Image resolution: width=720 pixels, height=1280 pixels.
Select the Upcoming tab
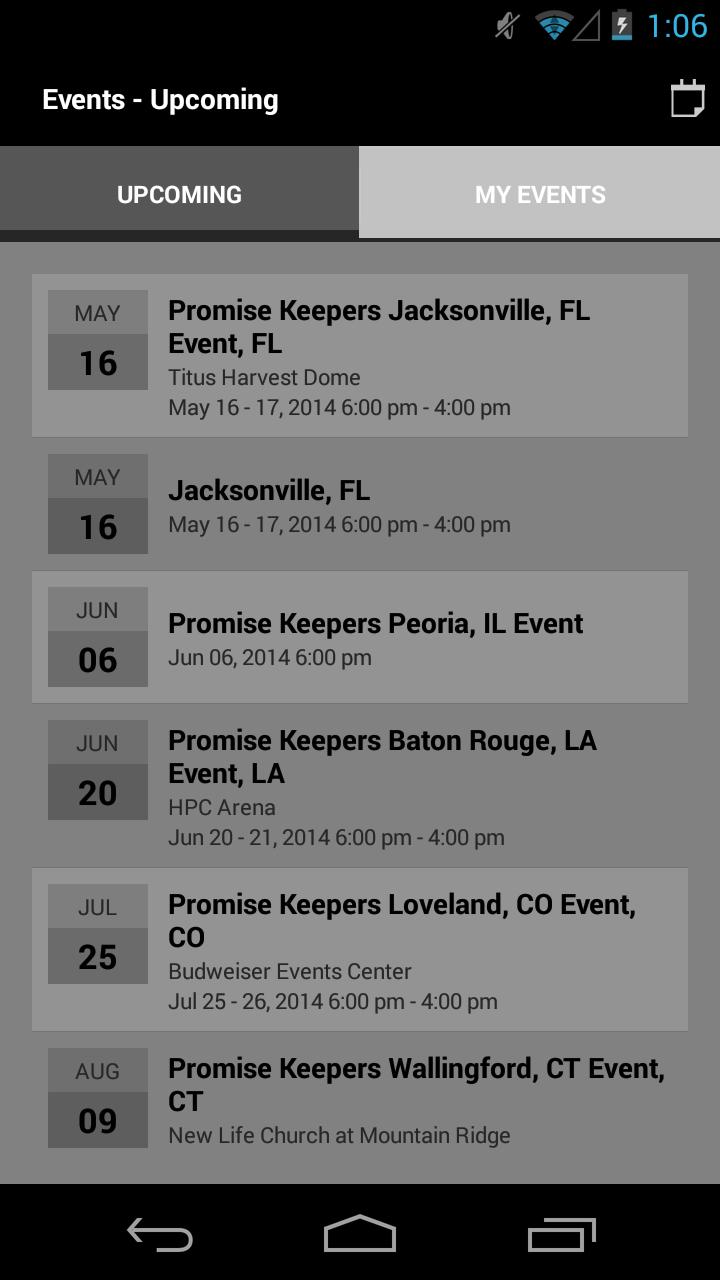point(179,194)
